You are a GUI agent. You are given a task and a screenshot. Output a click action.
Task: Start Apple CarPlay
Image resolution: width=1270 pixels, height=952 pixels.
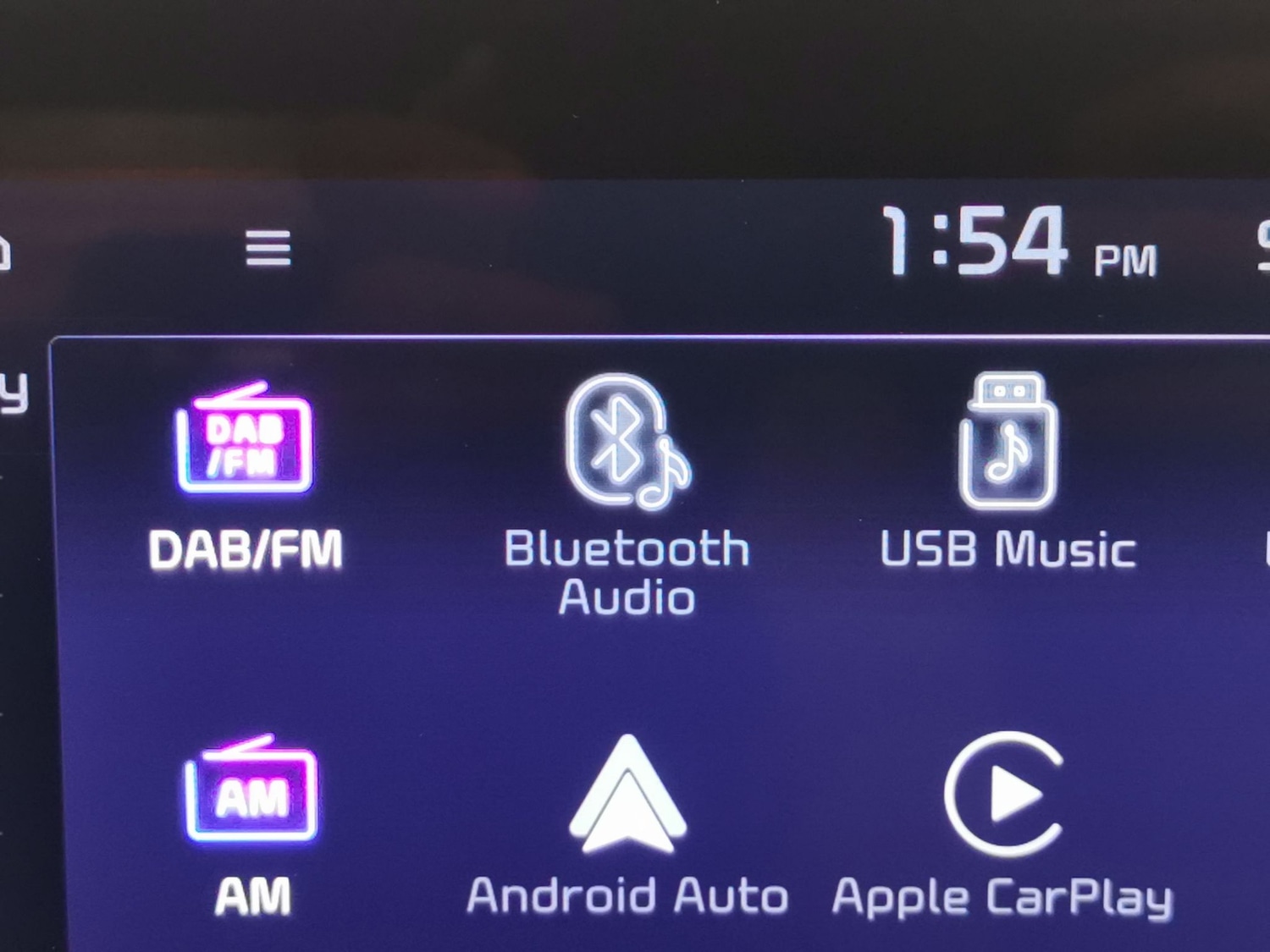1003,825
